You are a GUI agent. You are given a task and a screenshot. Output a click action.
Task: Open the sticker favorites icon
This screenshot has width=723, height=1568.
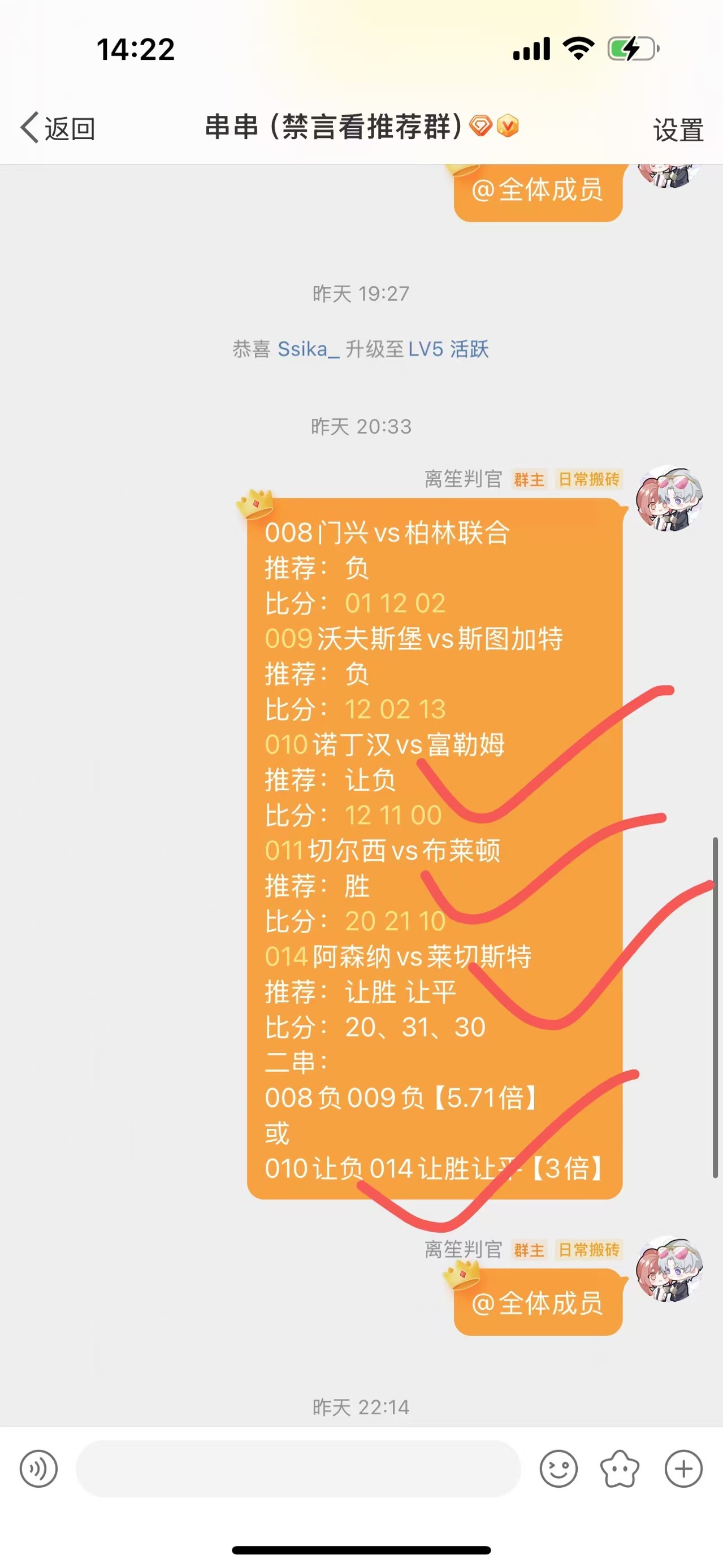tap(620, 1469)
